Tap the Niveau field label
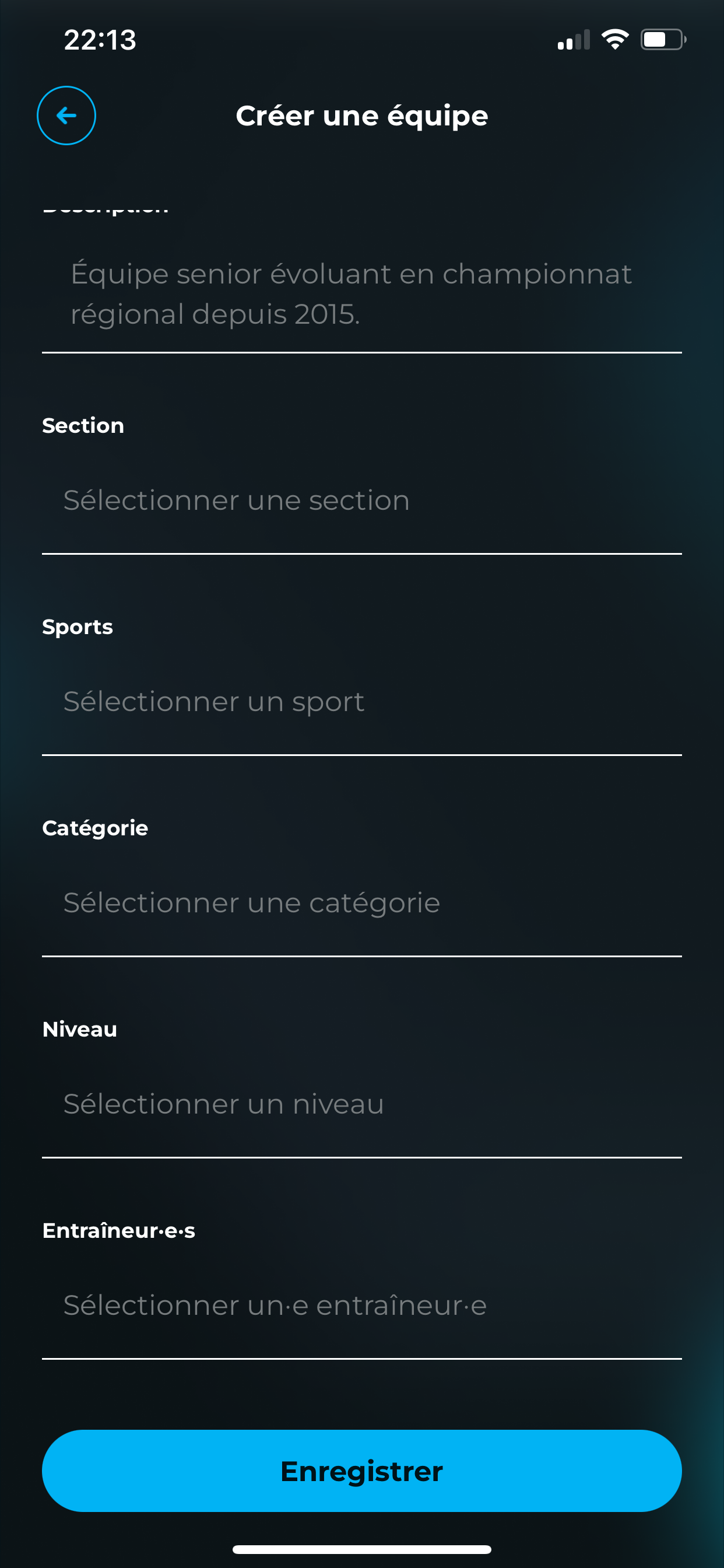 point(79,1028)
